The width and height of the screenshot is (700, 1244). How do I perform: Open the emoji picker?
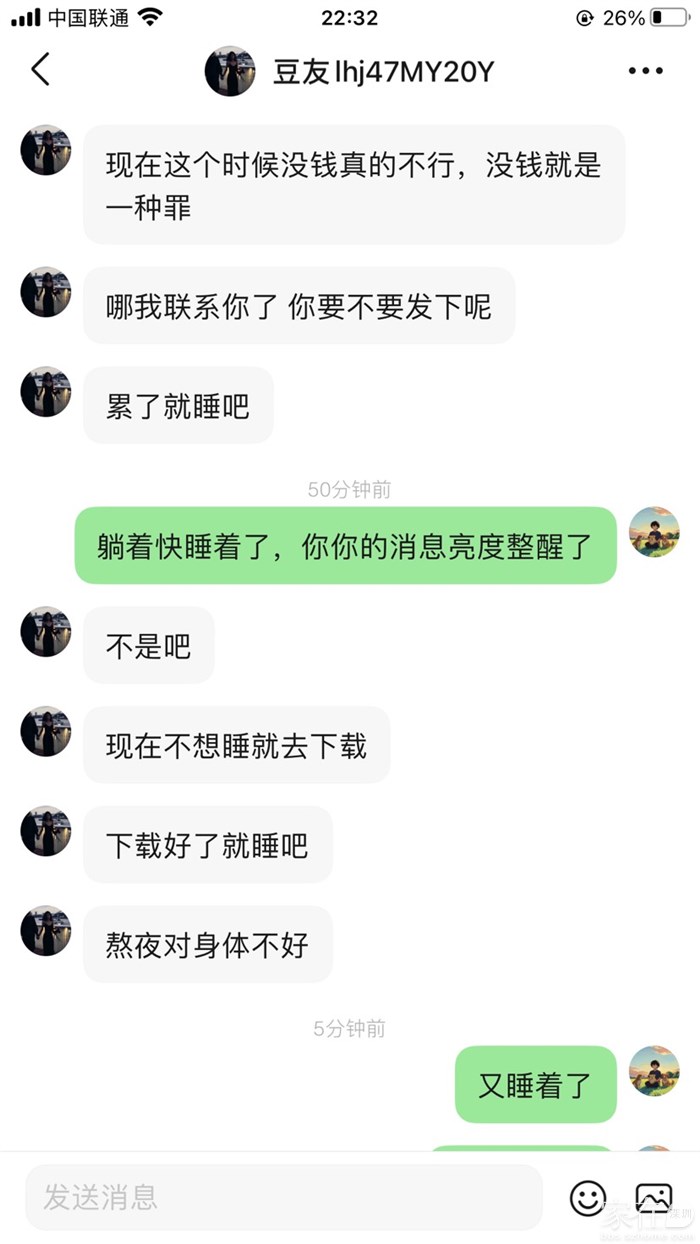[x=588, y=1197]
